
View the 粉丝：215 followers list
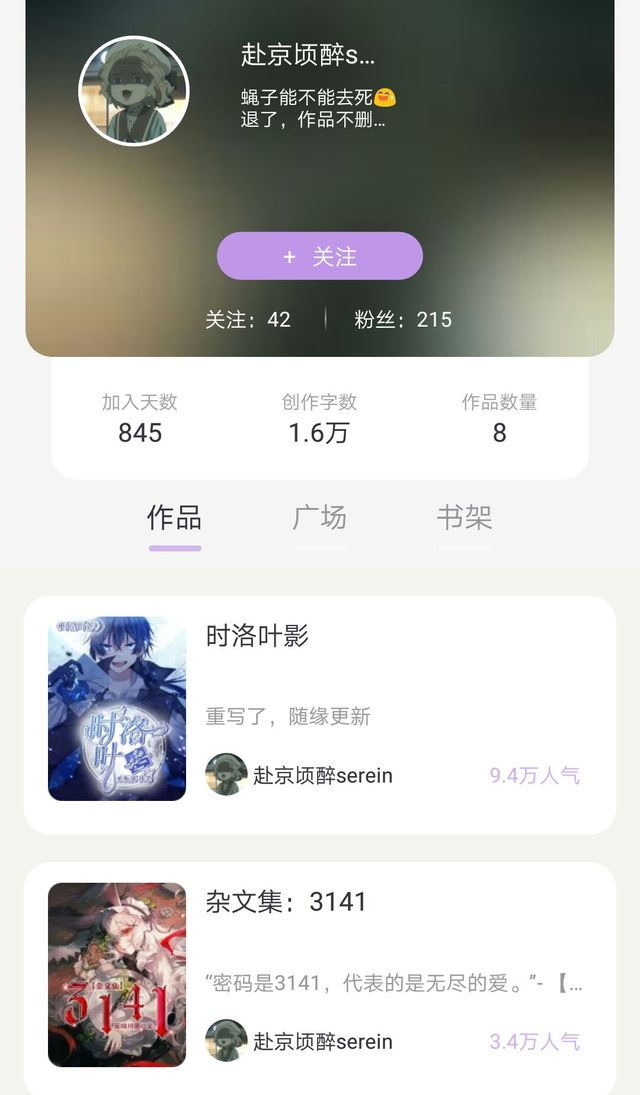tap(403, 320)
